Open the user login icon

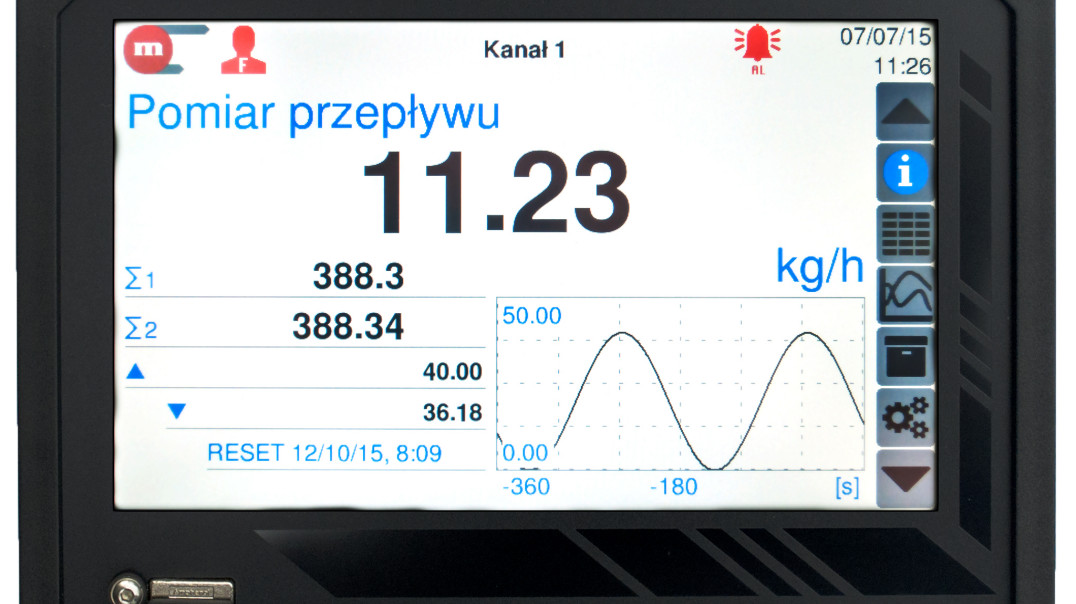[243, 50]
